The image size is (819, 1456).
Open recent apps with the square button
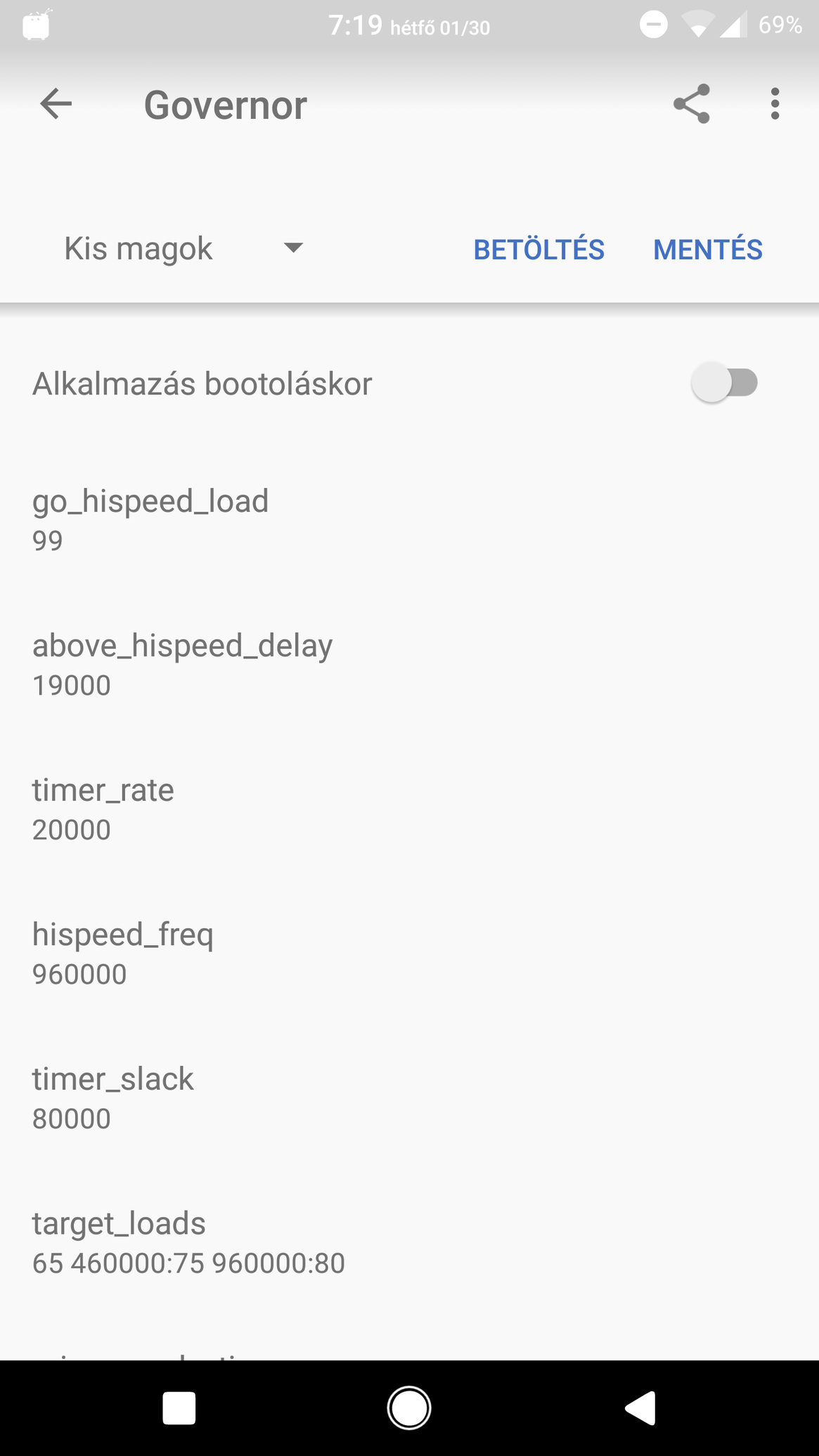(x=179, y=1408)
